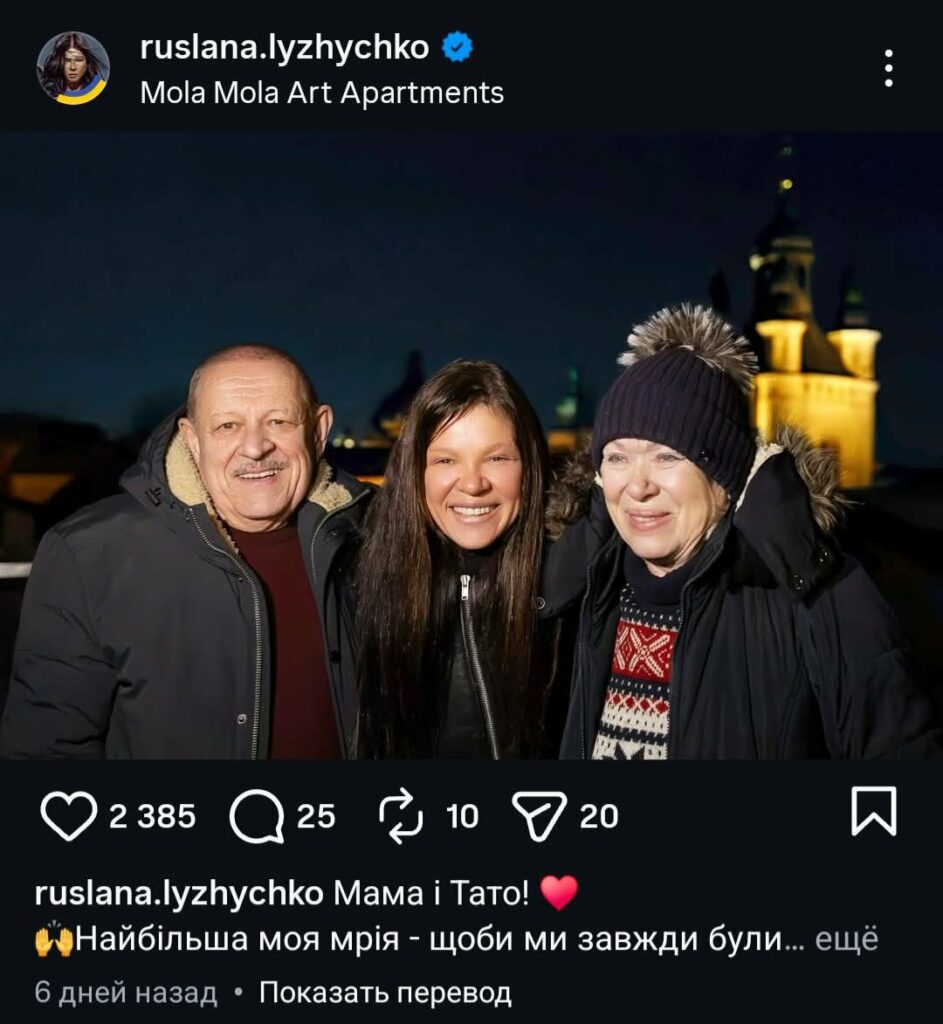Open the ruslana.lyzhychko username in the header
This screenshot has height=1024, width=943.
284,47
